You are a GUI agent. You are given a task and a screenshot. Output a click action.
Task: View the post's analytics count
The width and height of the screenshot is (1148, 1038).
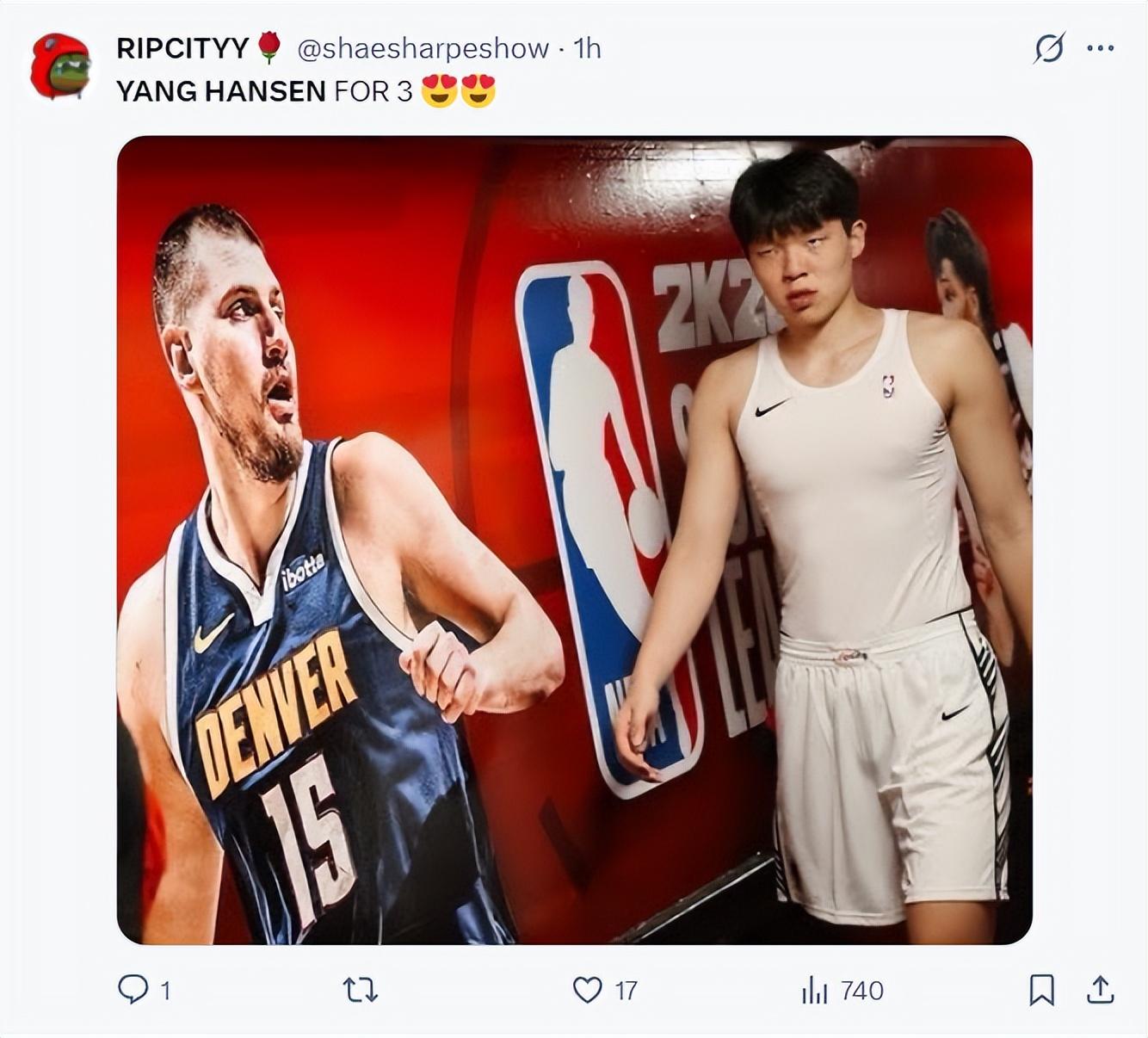coord(842,990)
